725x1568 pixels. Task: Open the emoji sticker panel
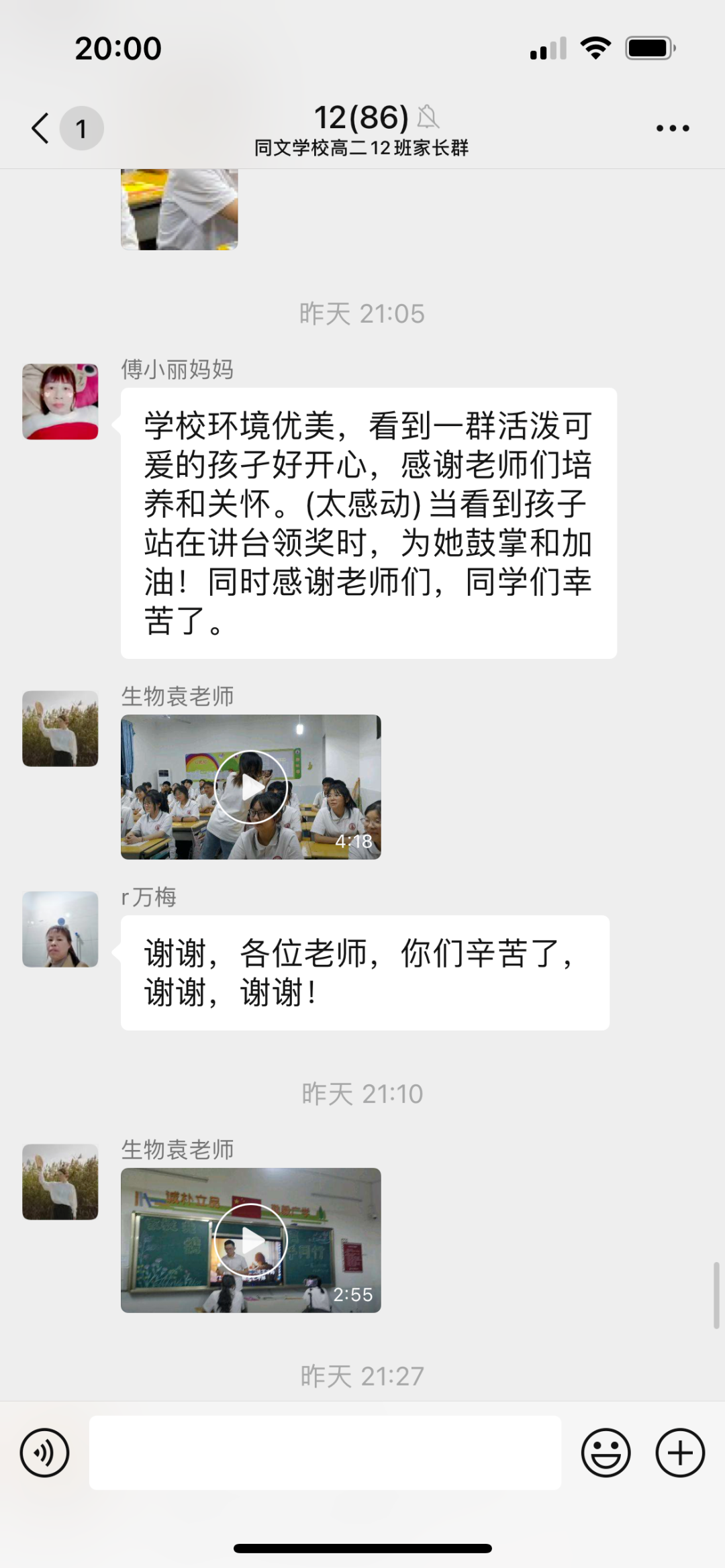point(606,1453)
